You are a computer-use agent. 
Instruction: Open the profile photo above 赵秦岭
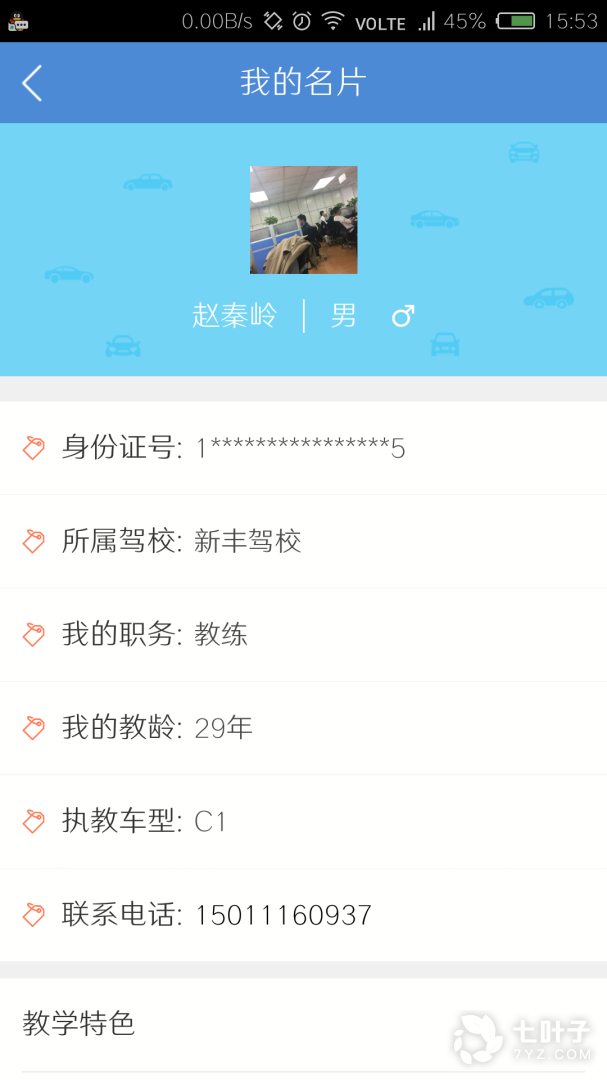(303, 220)
